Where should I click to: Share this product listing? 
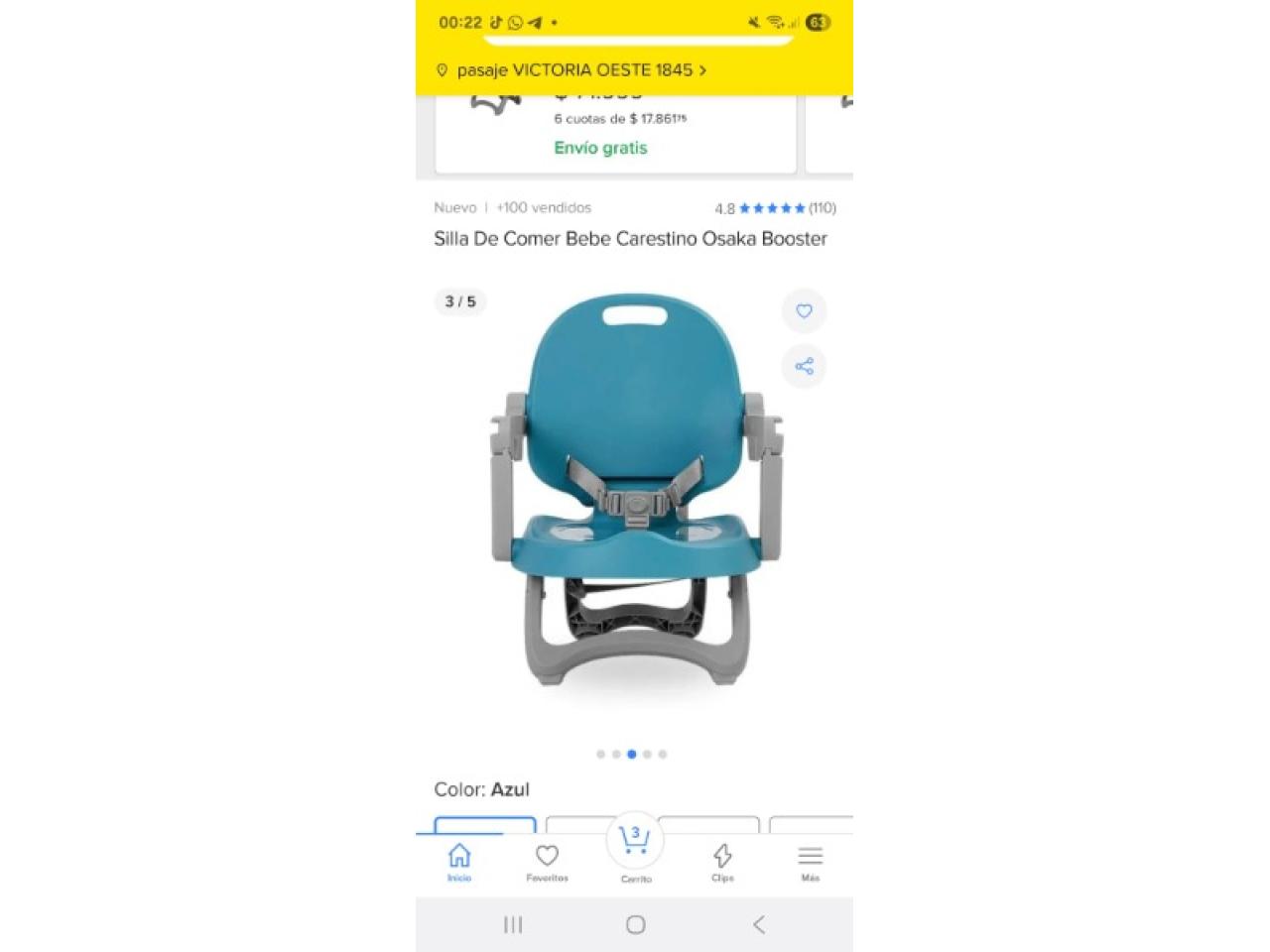click(804, 366)
